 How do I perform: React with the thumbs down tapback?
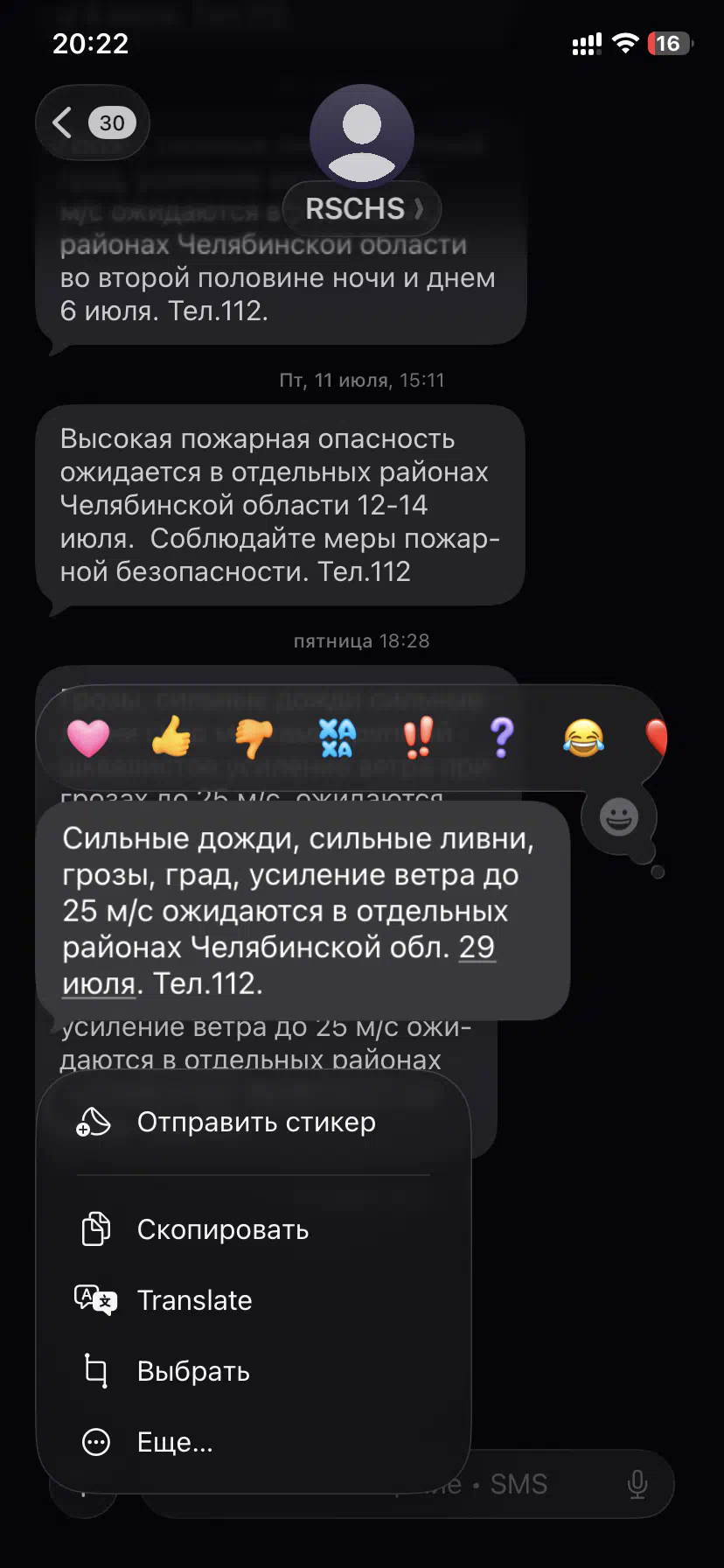[x=254, y=738]
